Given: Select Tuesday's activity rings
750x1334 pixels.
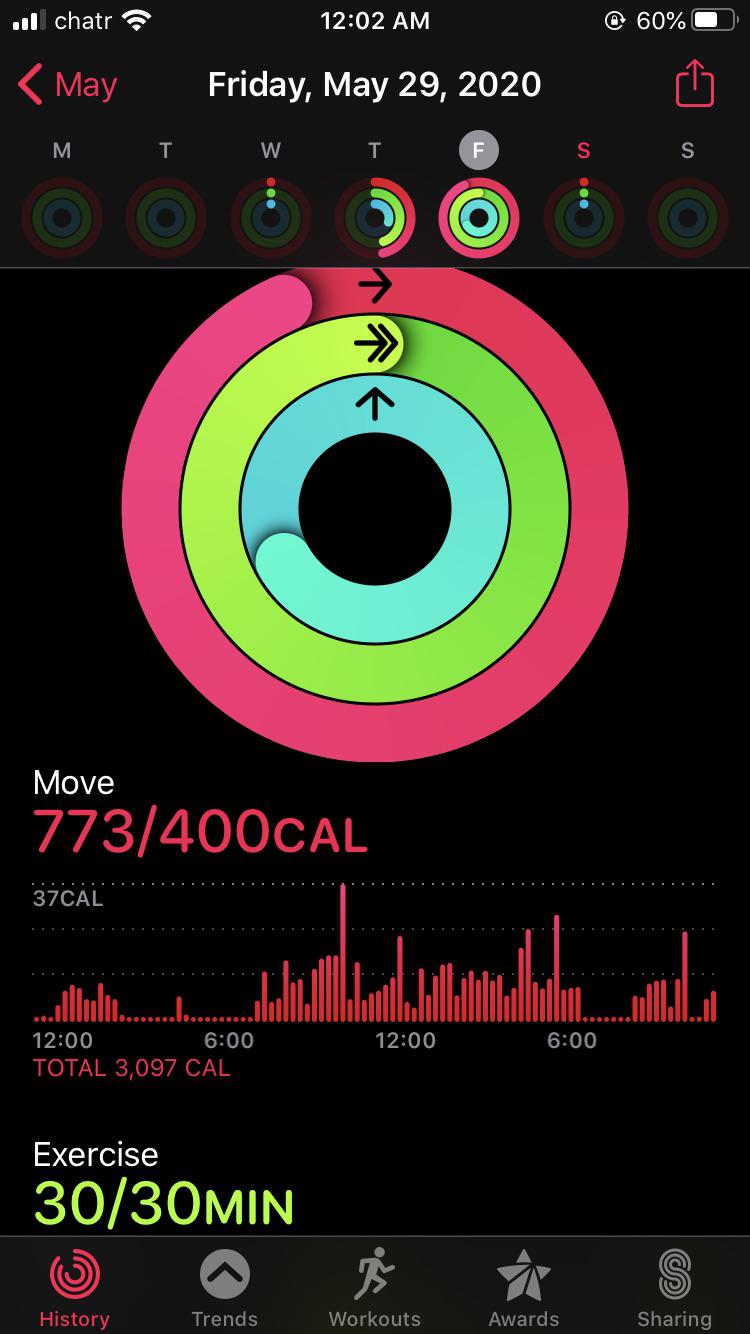Looking at the screenshot, I should (166, 217).
